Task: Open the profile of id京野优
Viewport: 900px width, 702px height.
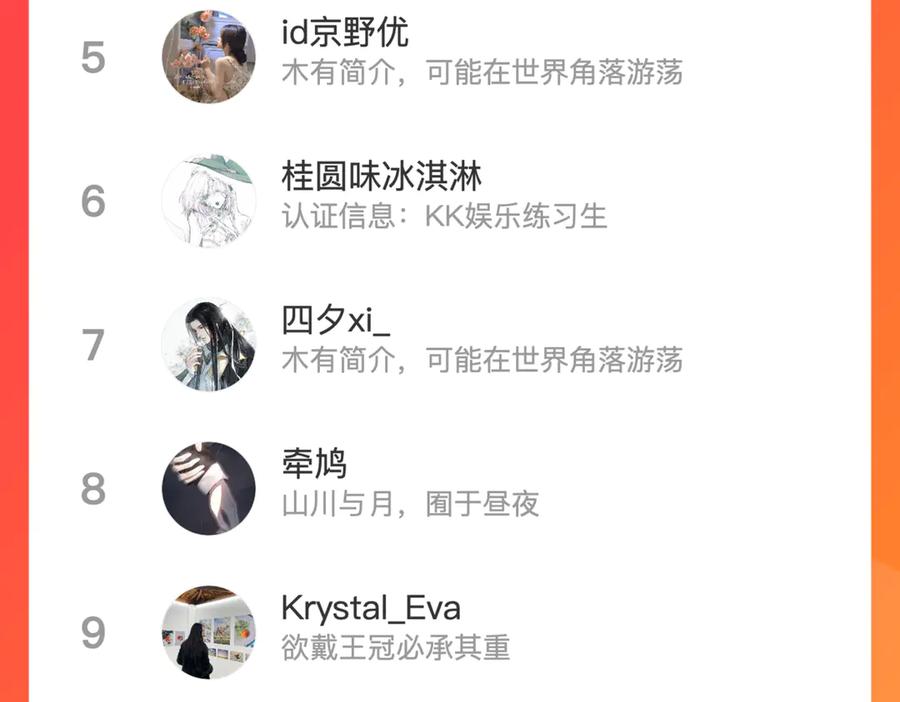Action: click(x=449, y=57)
